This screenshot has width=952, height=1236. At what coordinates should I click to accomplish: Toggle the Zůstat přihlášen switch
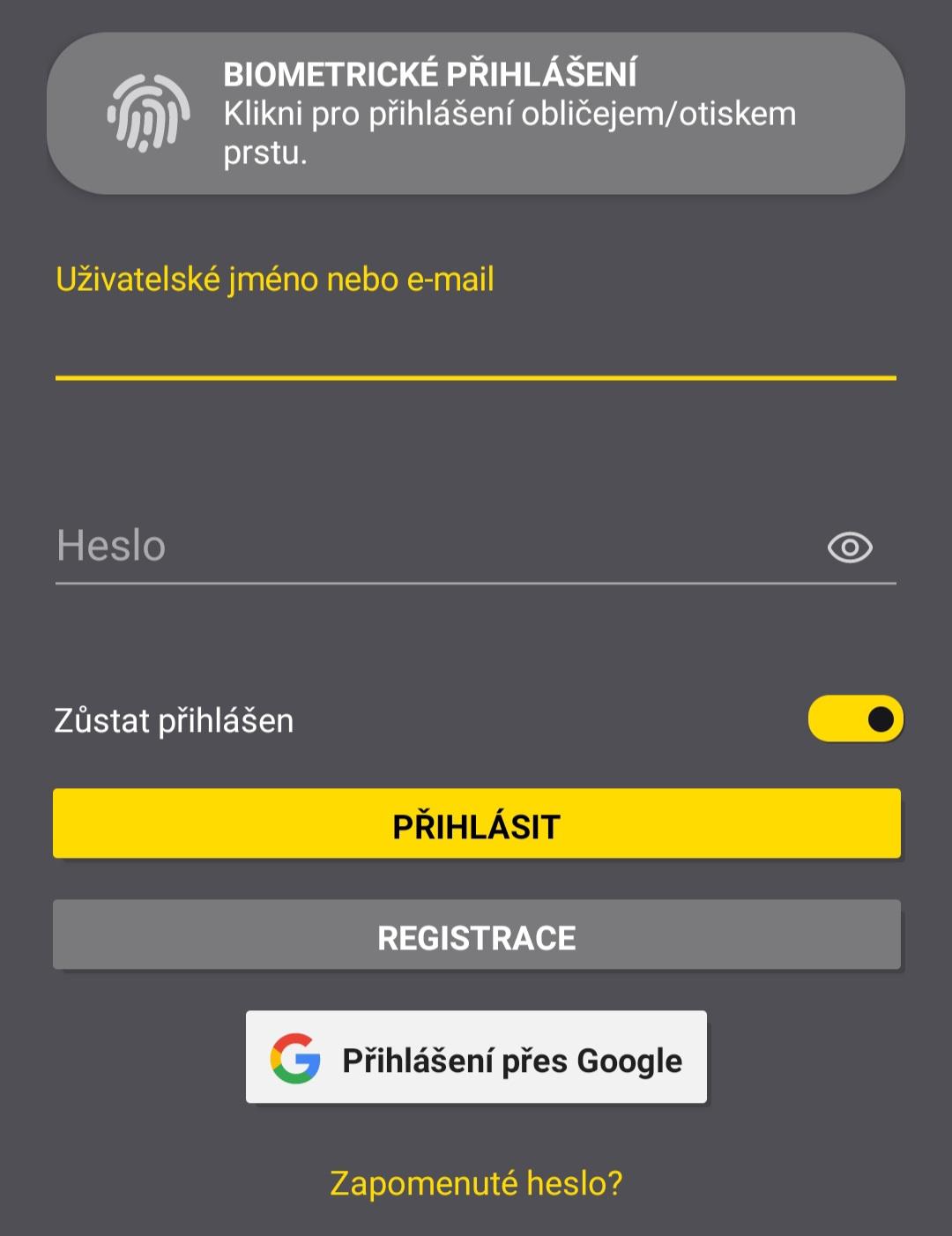click(x=855, y=719)
